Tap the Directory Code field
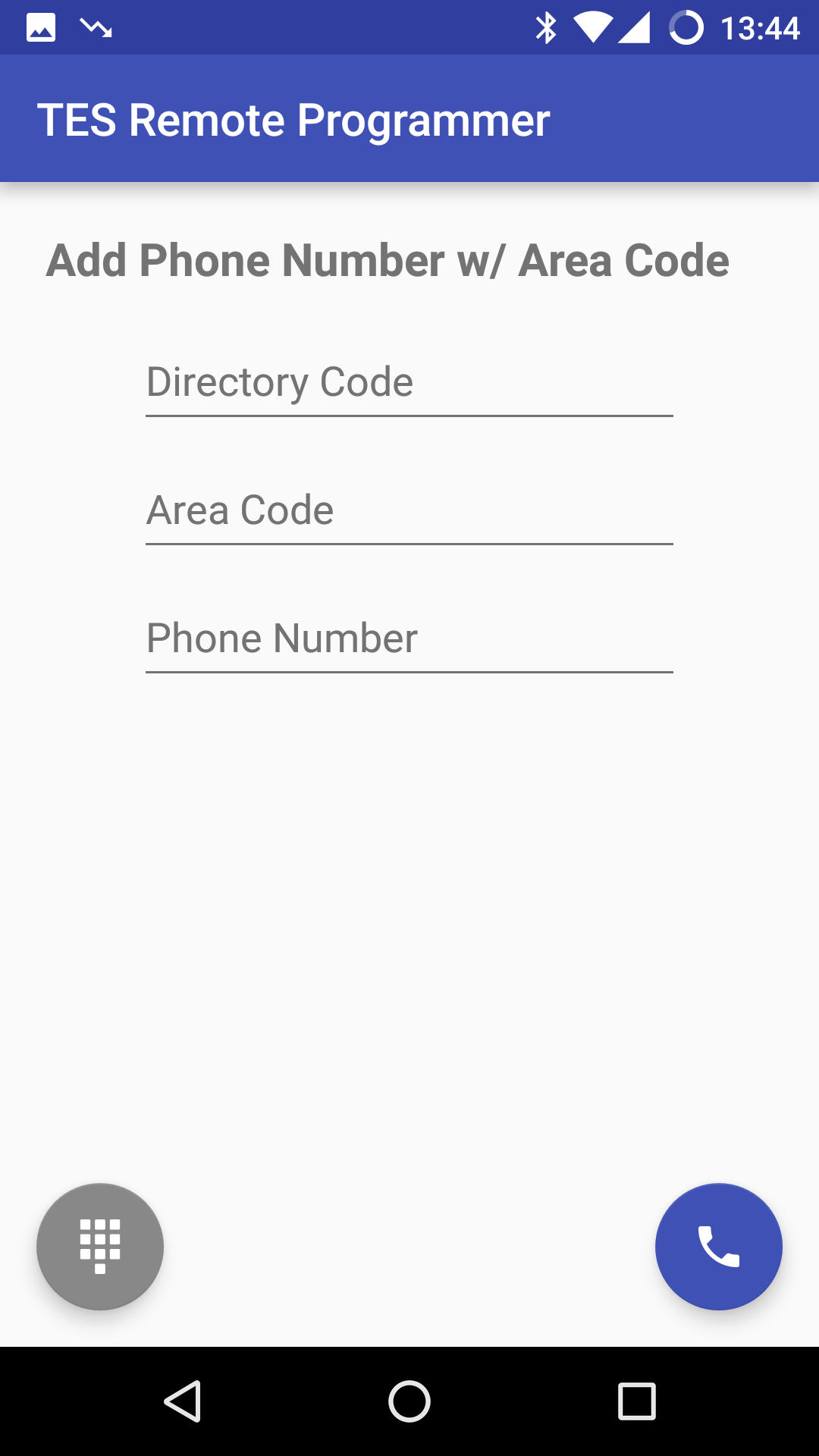 tap(409, 383)
